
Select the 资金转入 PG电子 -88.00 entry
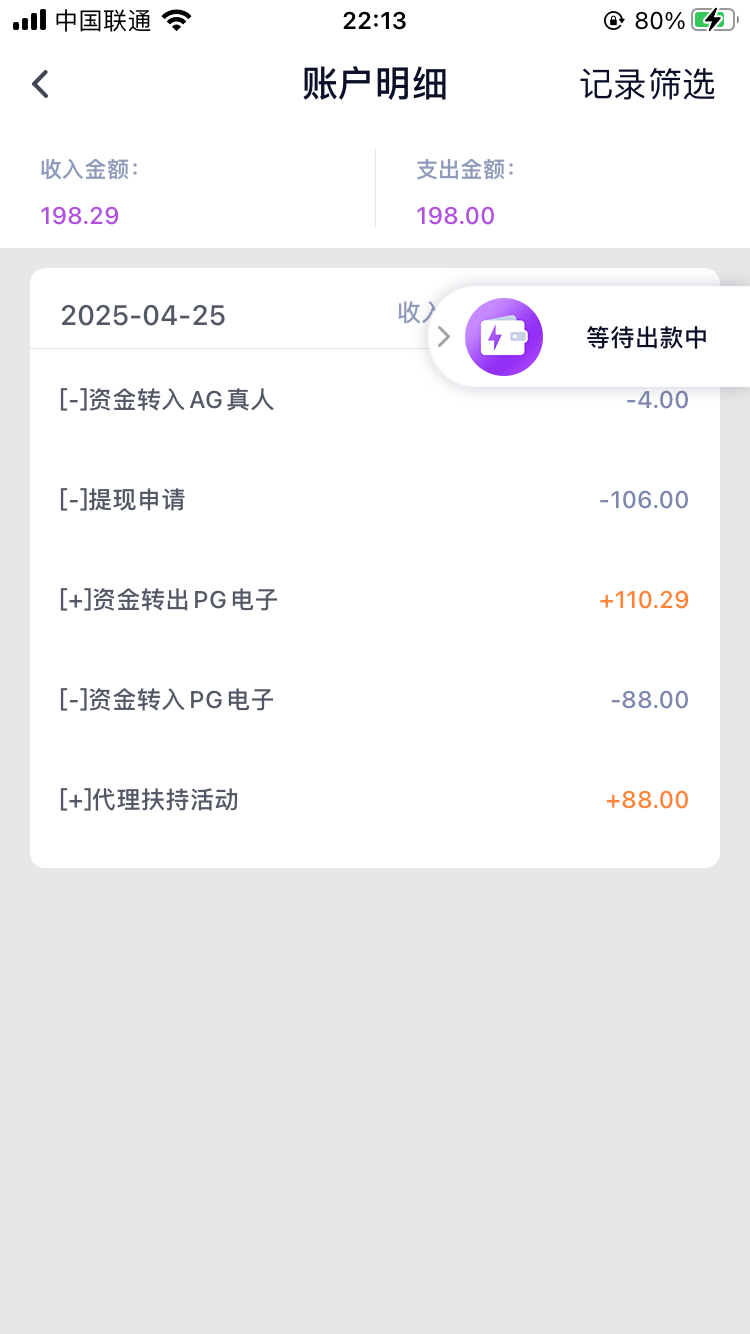(374, 700)
